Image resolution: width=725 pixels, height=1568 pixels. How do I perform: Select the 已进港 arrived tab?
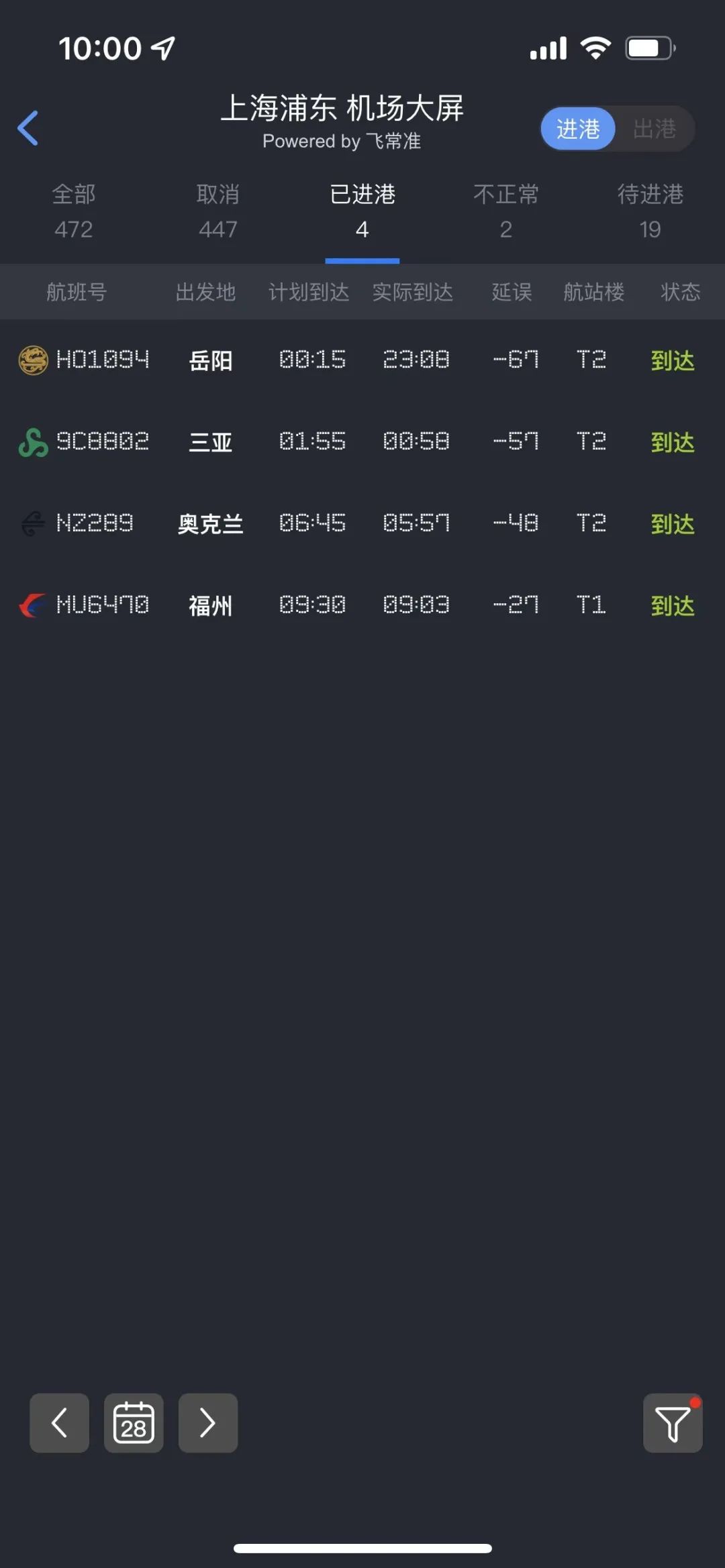click(x=362, y=211)
